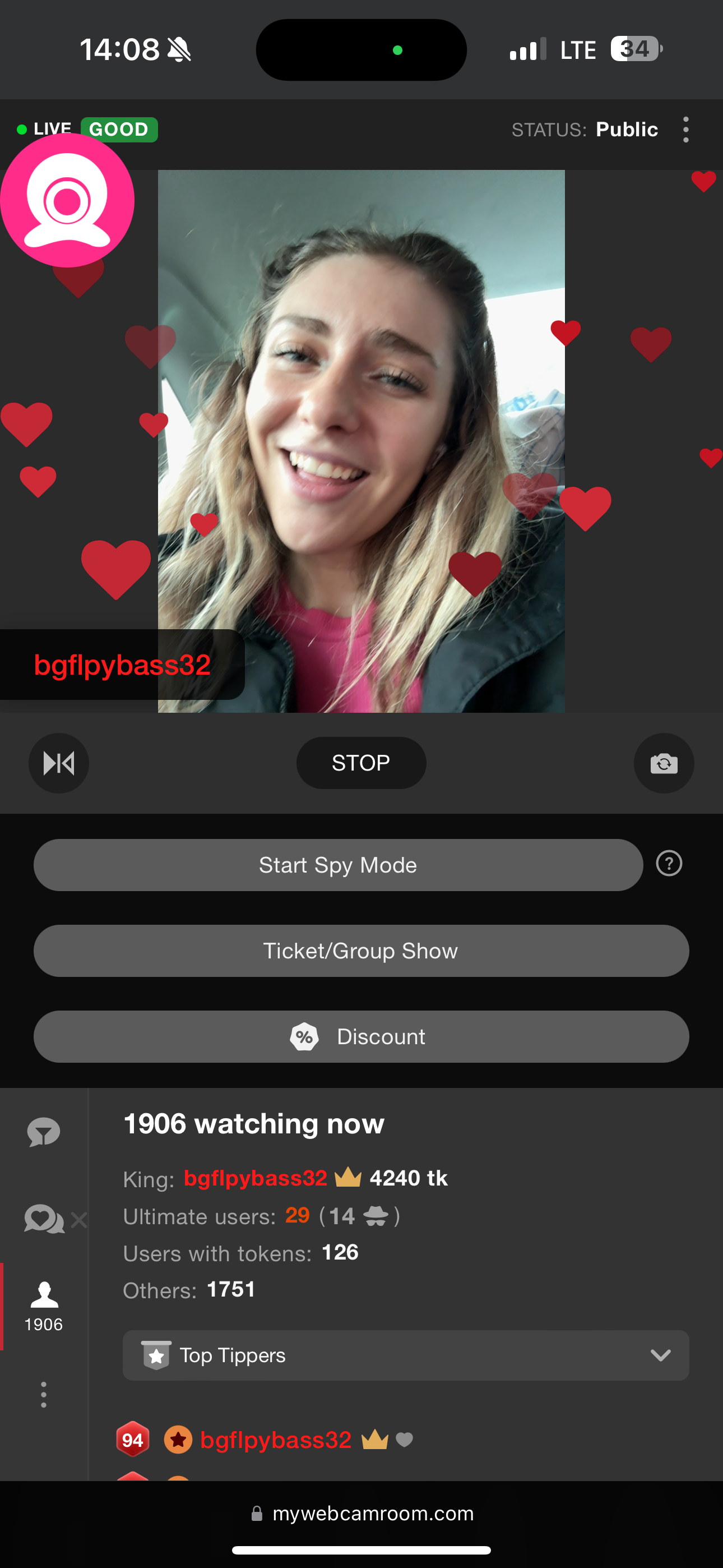The width and height of the screenshot is (723, 1568).
Task: Stop the live broadcast
Action: click(361, 763)
